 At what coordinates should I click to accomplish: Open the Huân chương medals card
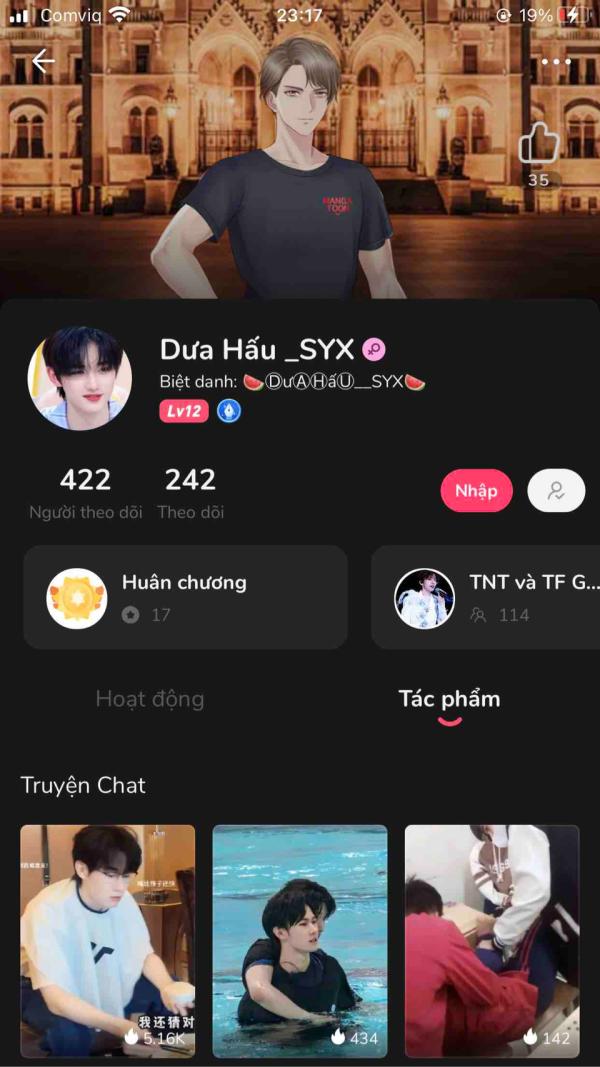185,597
